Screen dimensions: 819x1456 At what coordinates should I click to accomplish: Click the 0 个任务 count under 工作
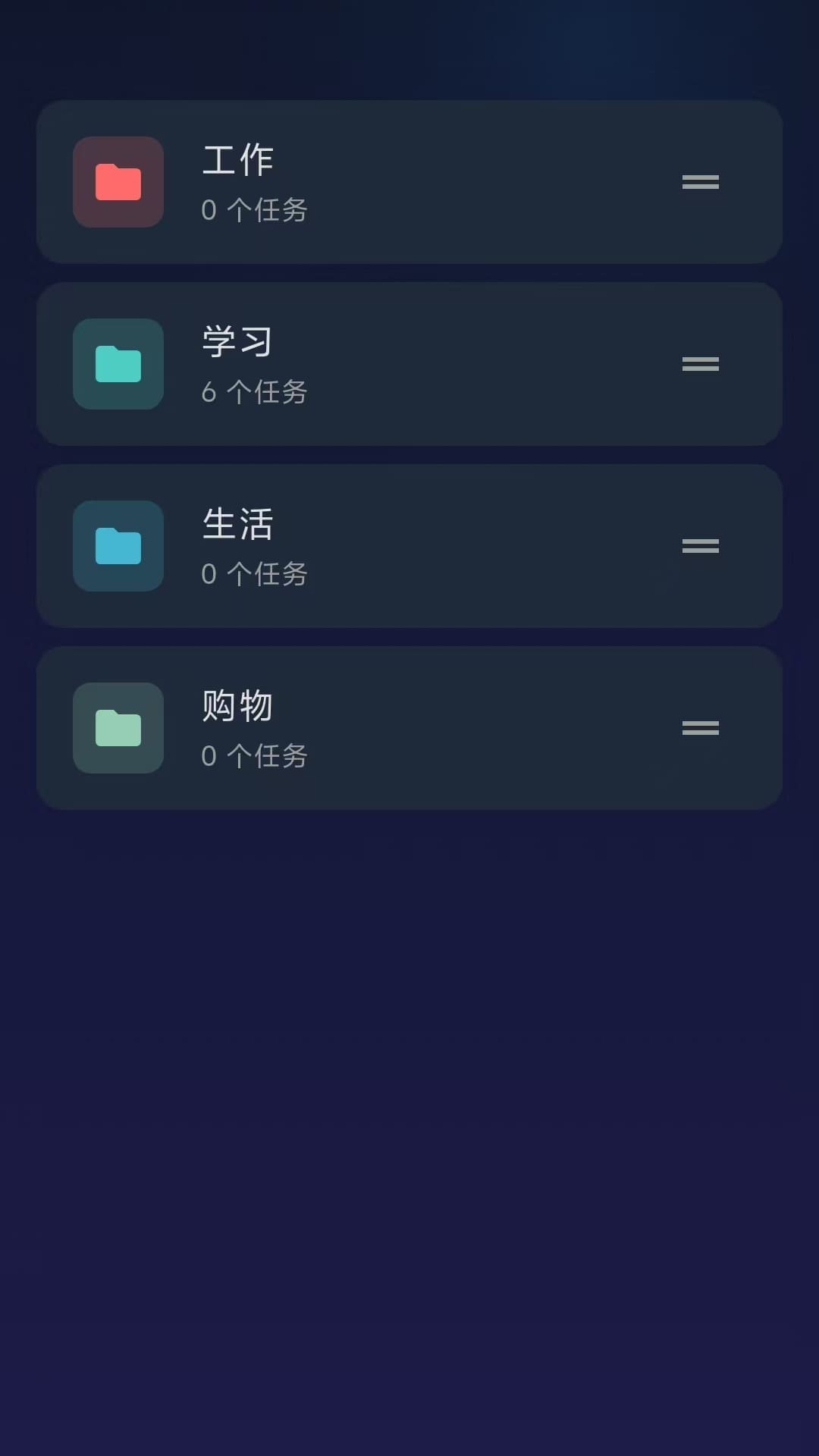(x=253, y=210)
